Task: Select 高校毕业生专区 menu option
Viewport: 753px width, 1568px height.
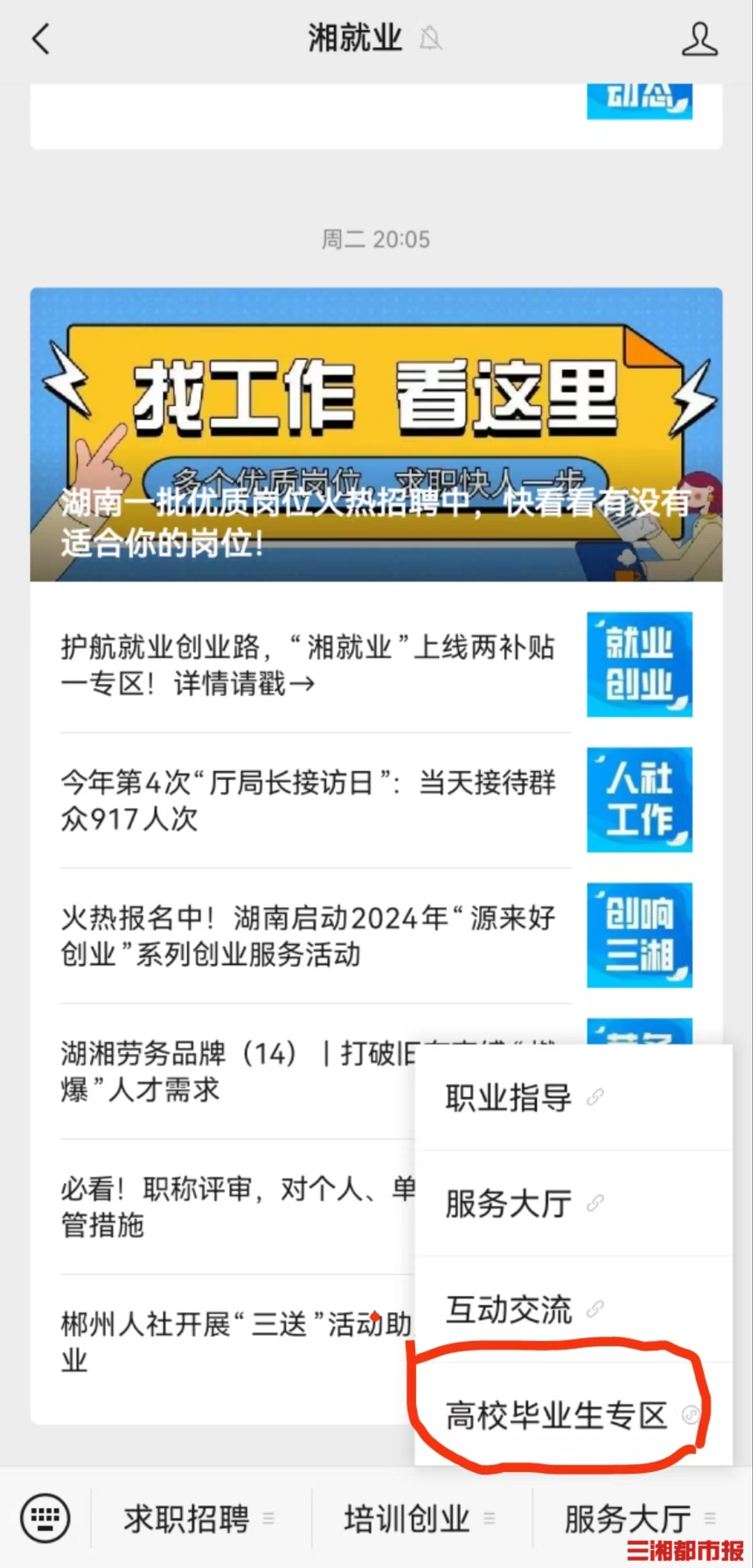Action: click(x=556, y=1416)
